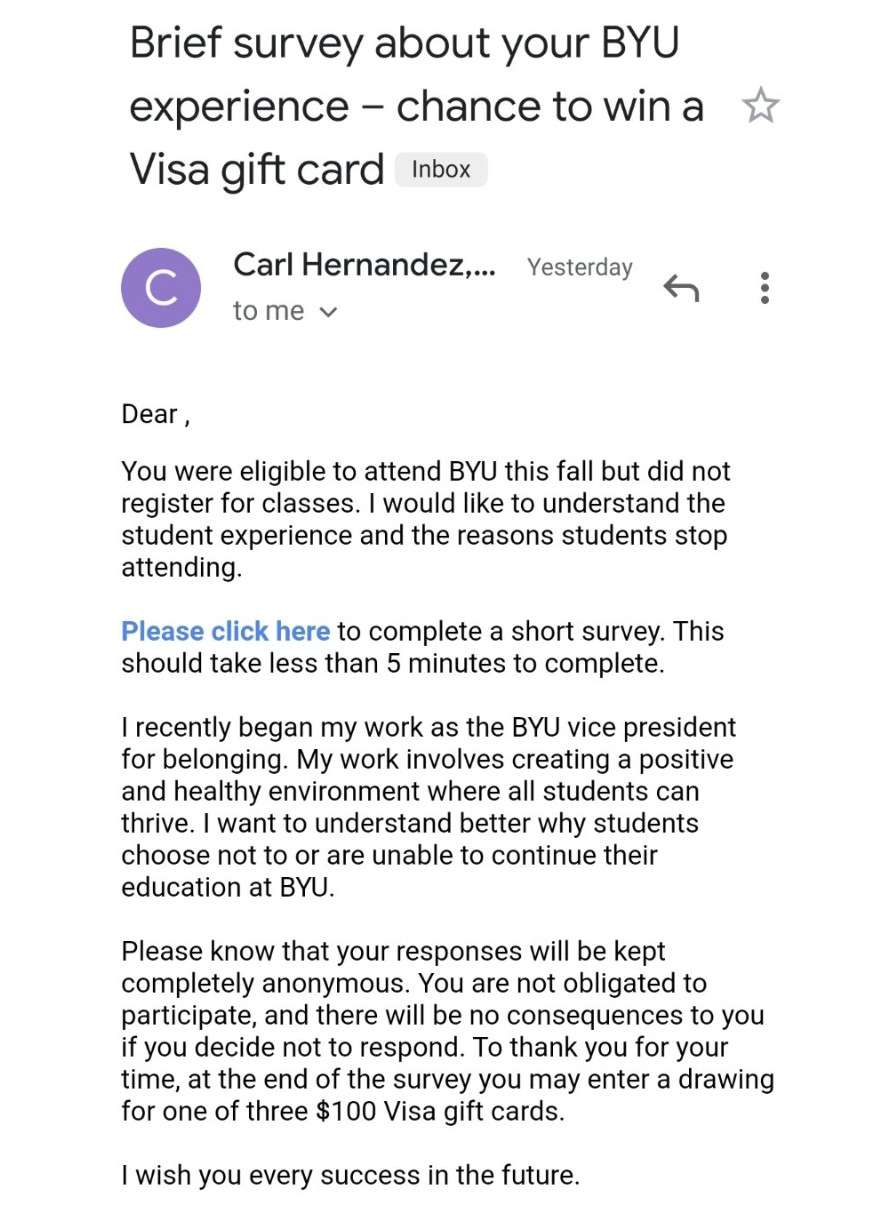Expand the 'to me' recipient details

click(x=286, y=311)
